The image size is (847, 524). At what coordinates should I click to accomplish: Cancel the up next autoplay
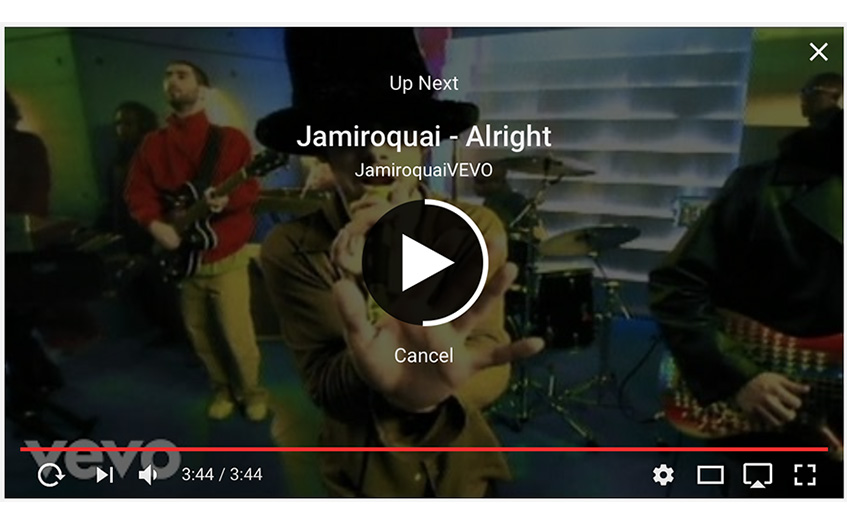tap(423, 355)
